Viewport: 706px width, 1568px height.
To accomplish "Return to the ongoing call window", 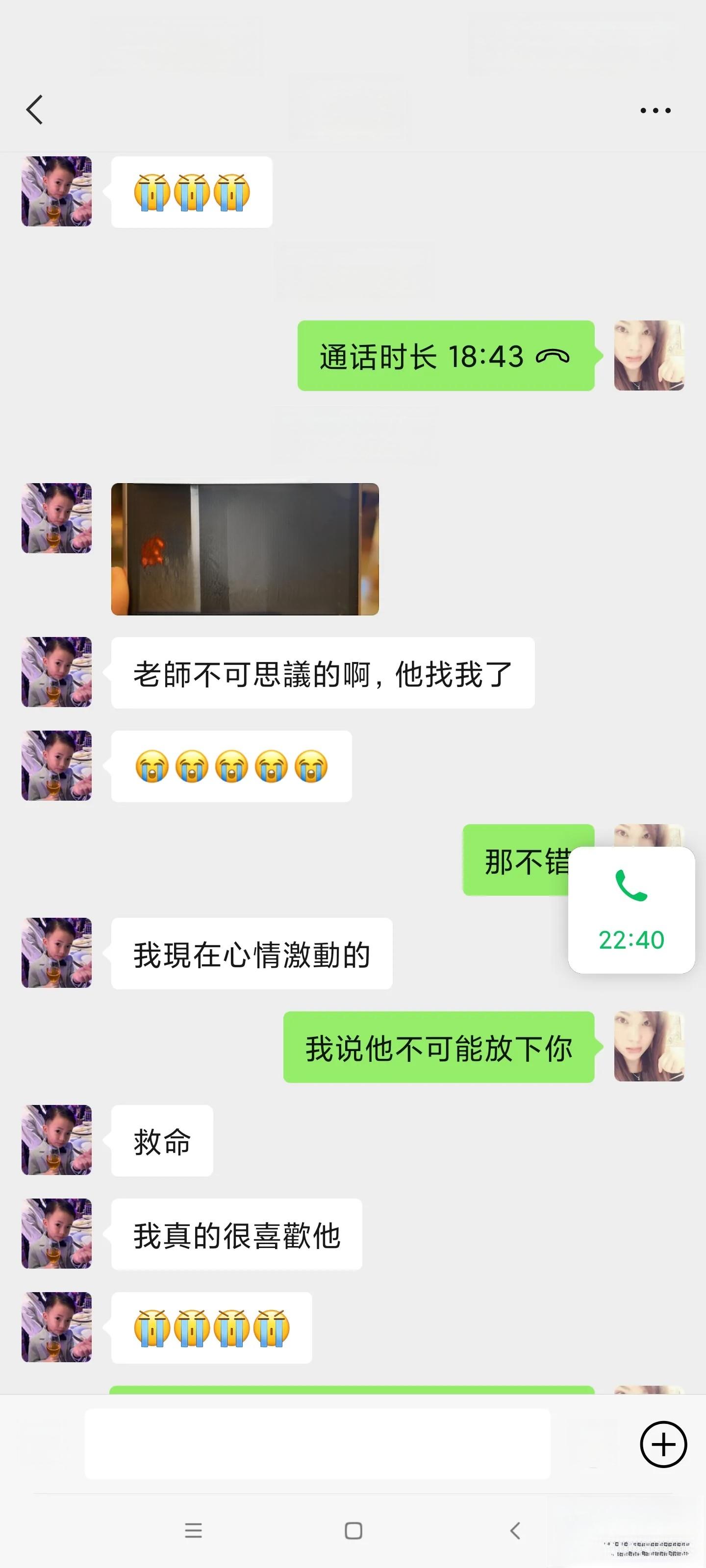I will click(631, 909).
